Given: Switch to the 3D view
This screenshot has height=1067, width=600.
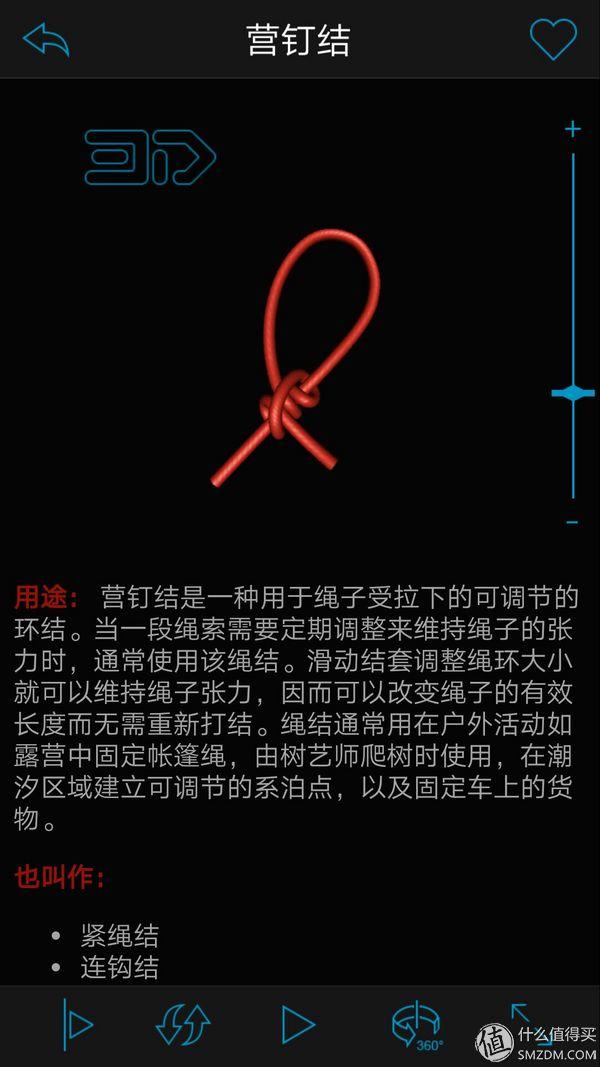Looking at the screenshot, I should pos(150,157).
